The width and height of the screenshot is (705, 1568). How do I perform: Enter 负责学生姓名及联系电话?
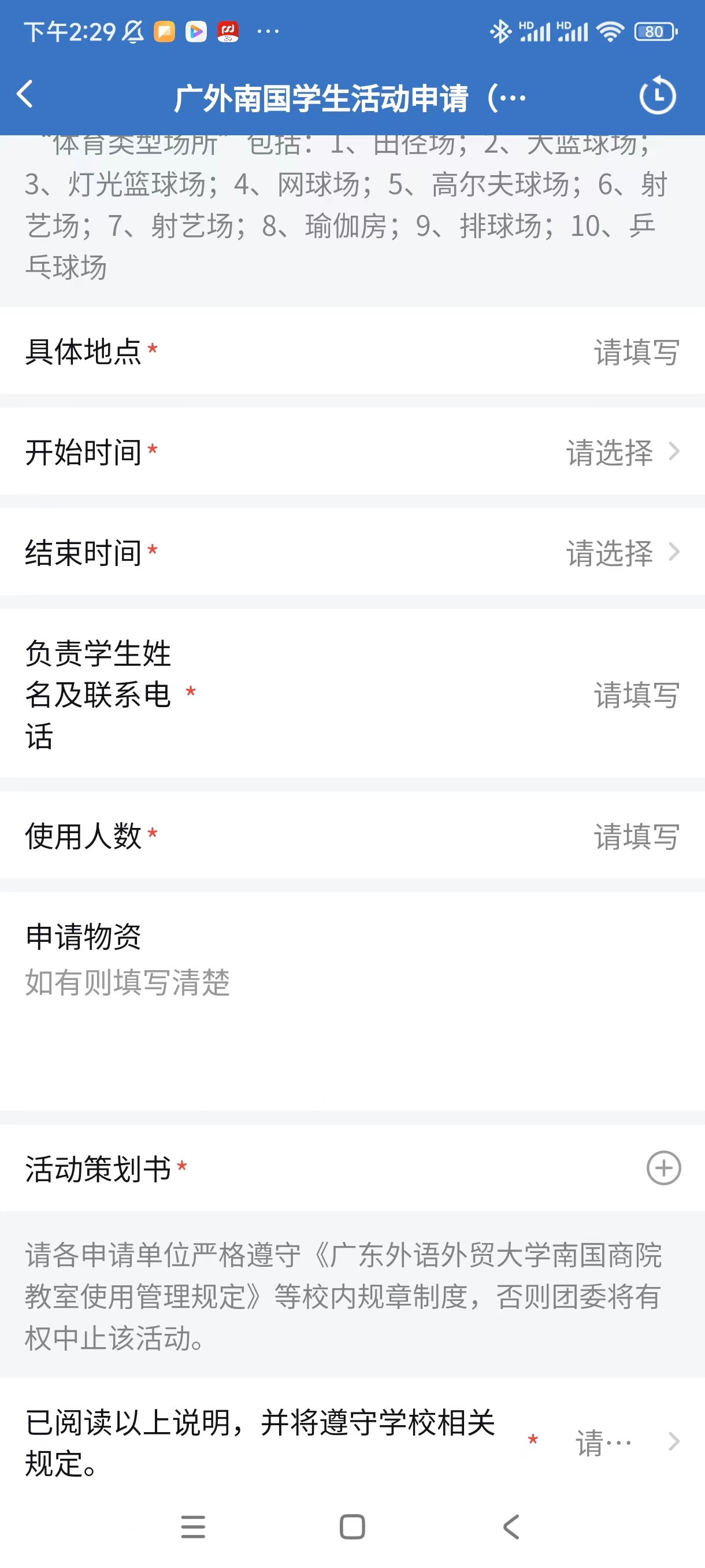coord(352,694)
